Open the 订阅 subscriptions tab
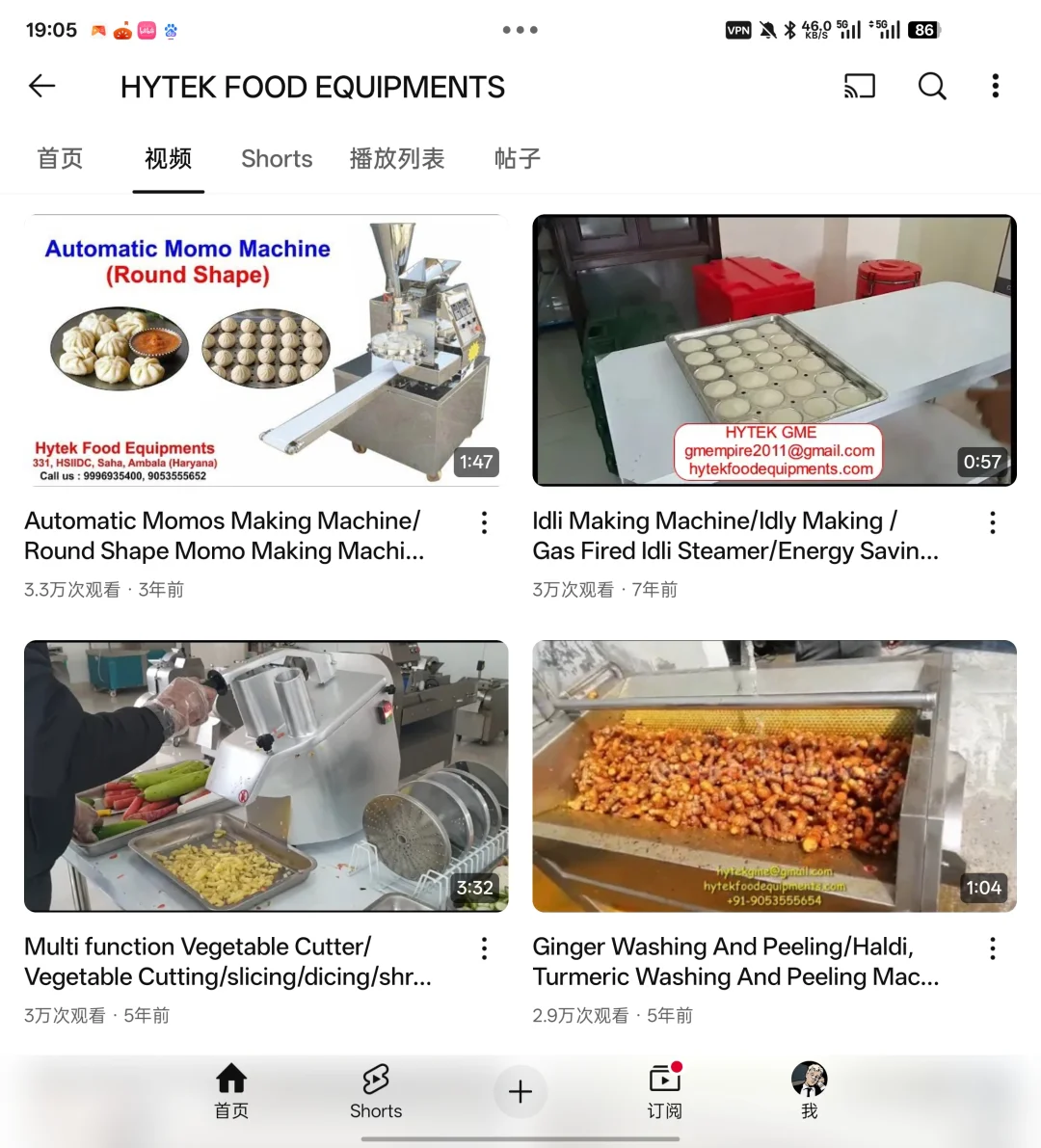The height and width of the screenshot is (1148, 1041). [664, 1091]
